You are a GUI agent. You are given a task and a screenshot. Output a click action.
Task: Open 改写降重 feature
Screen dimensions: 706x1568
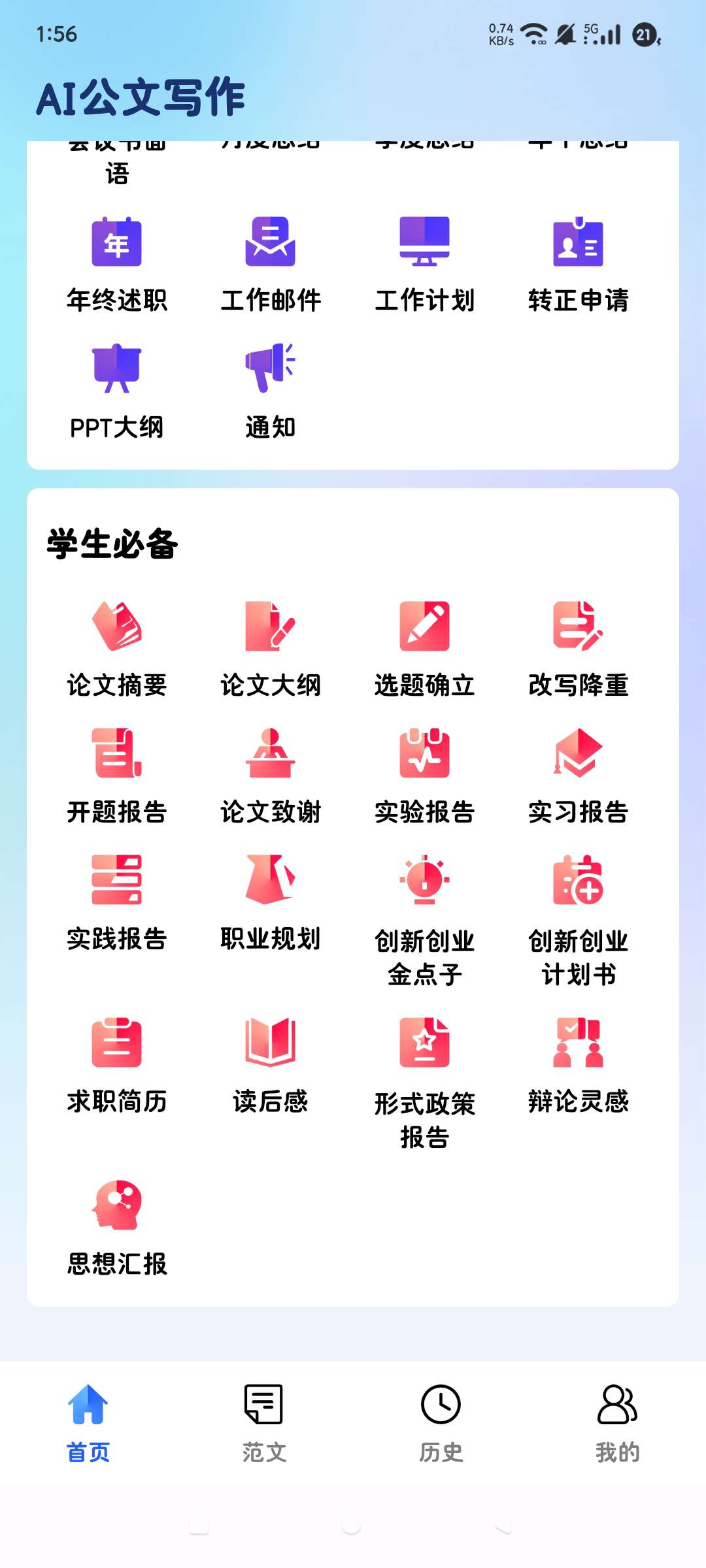click(579, 649)
